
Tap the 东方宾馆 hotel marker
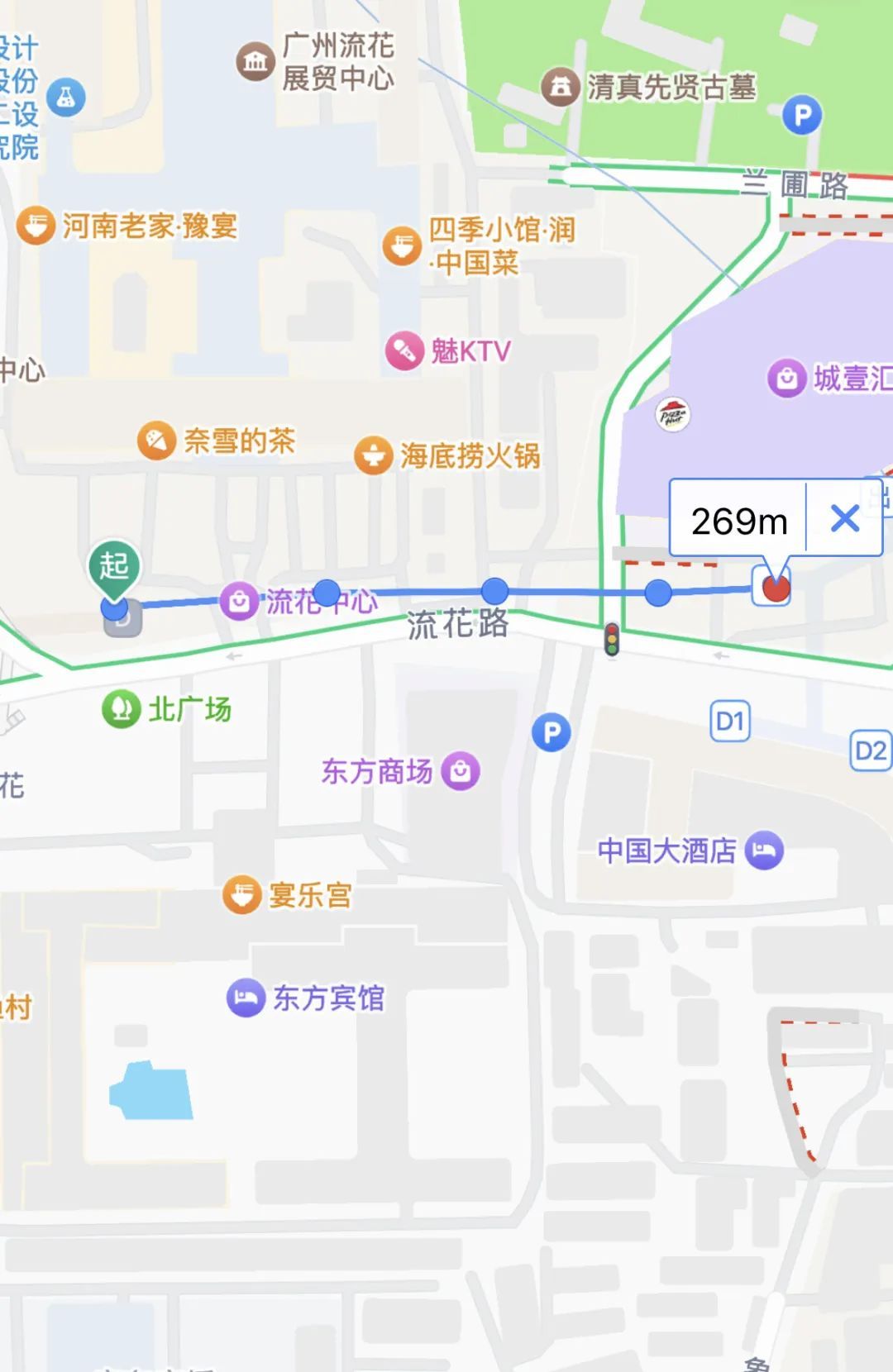pos(246,998)
